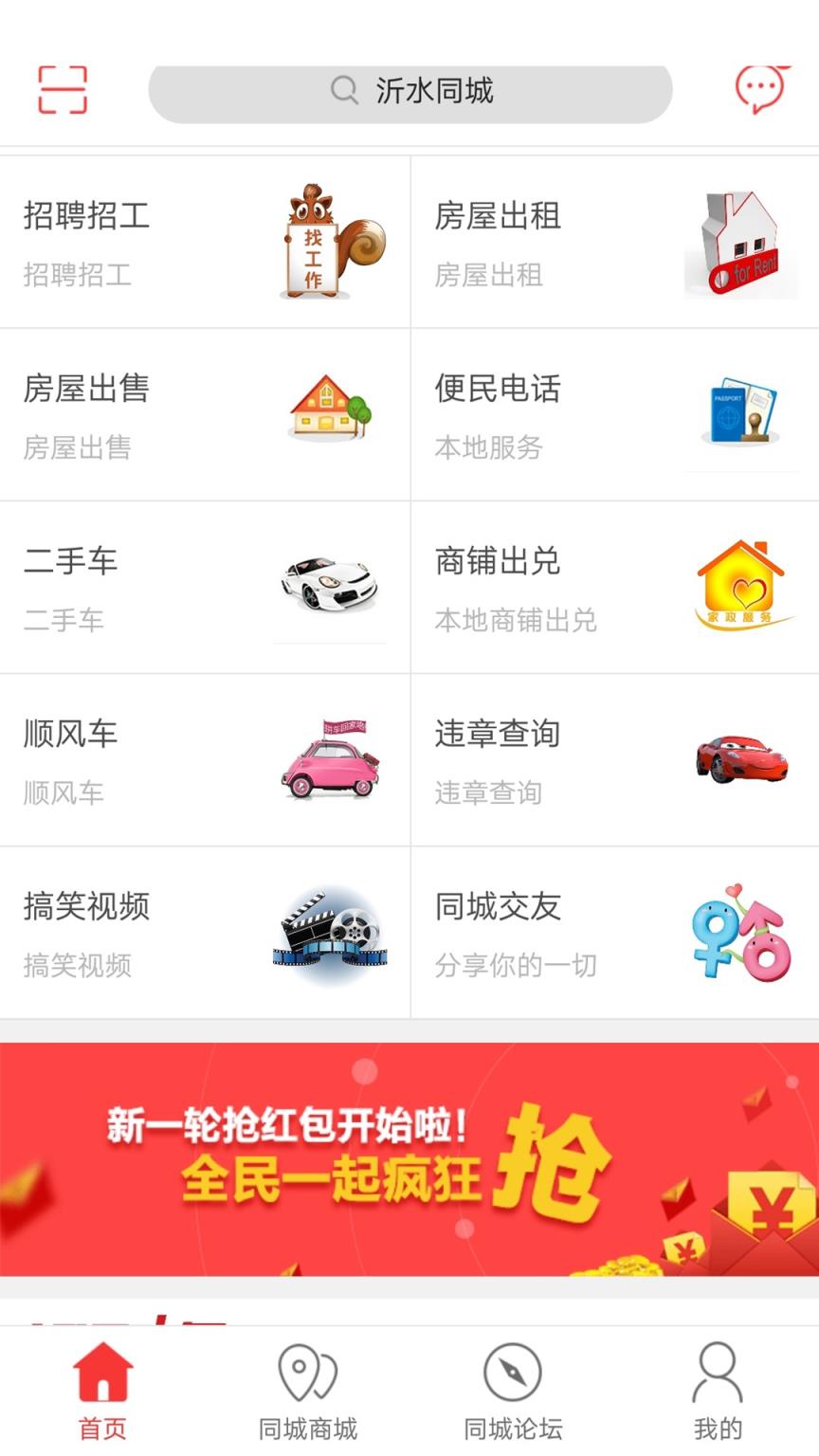Tap the 沂水同城 search box
Image resolution: width=819 pixels, height=1456 pixels.
(410, 92)
